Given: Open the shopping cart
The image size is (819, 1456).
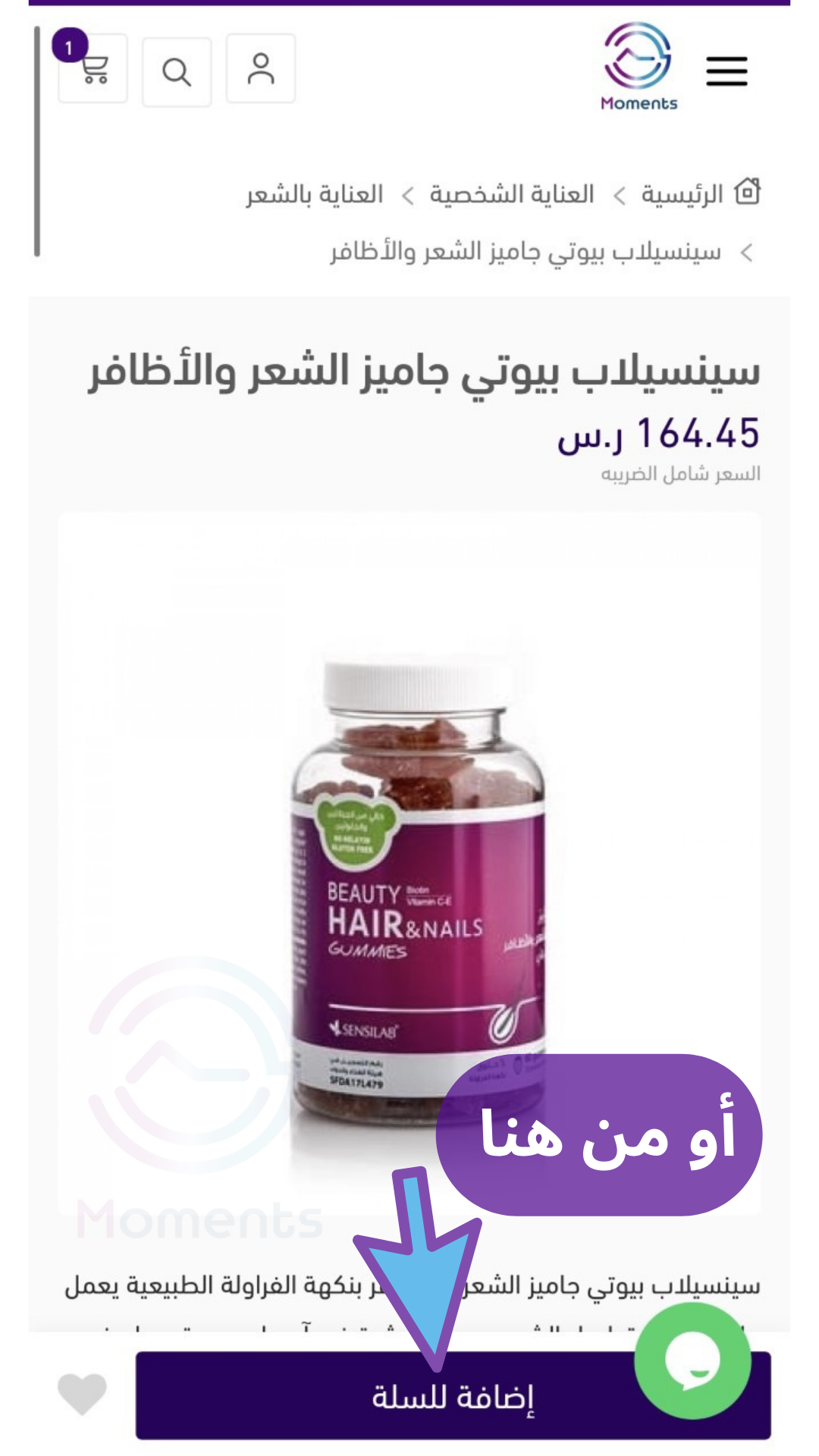Looking at the screenshot, I should pos(93,70).
